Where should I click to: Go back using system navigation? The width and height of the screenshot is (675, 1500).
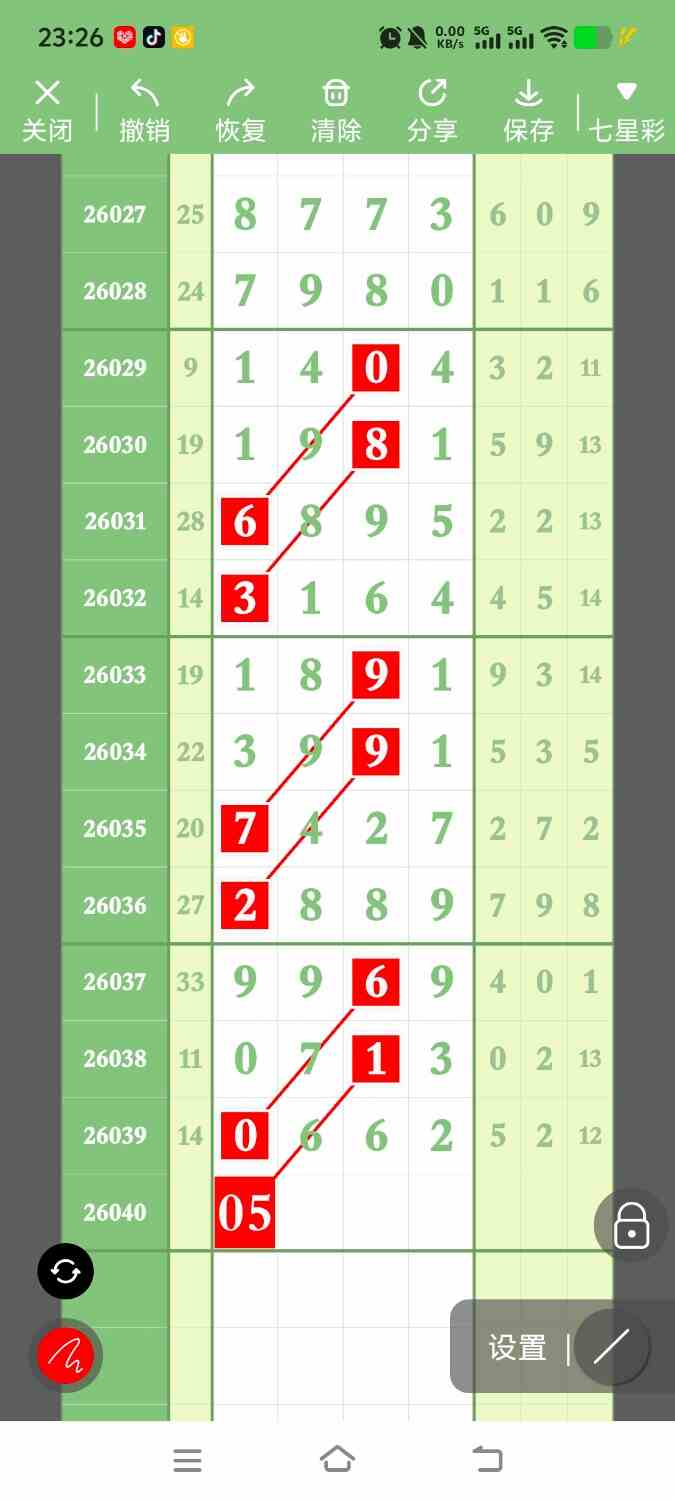pyautogui.click(x=487, y=1460)
